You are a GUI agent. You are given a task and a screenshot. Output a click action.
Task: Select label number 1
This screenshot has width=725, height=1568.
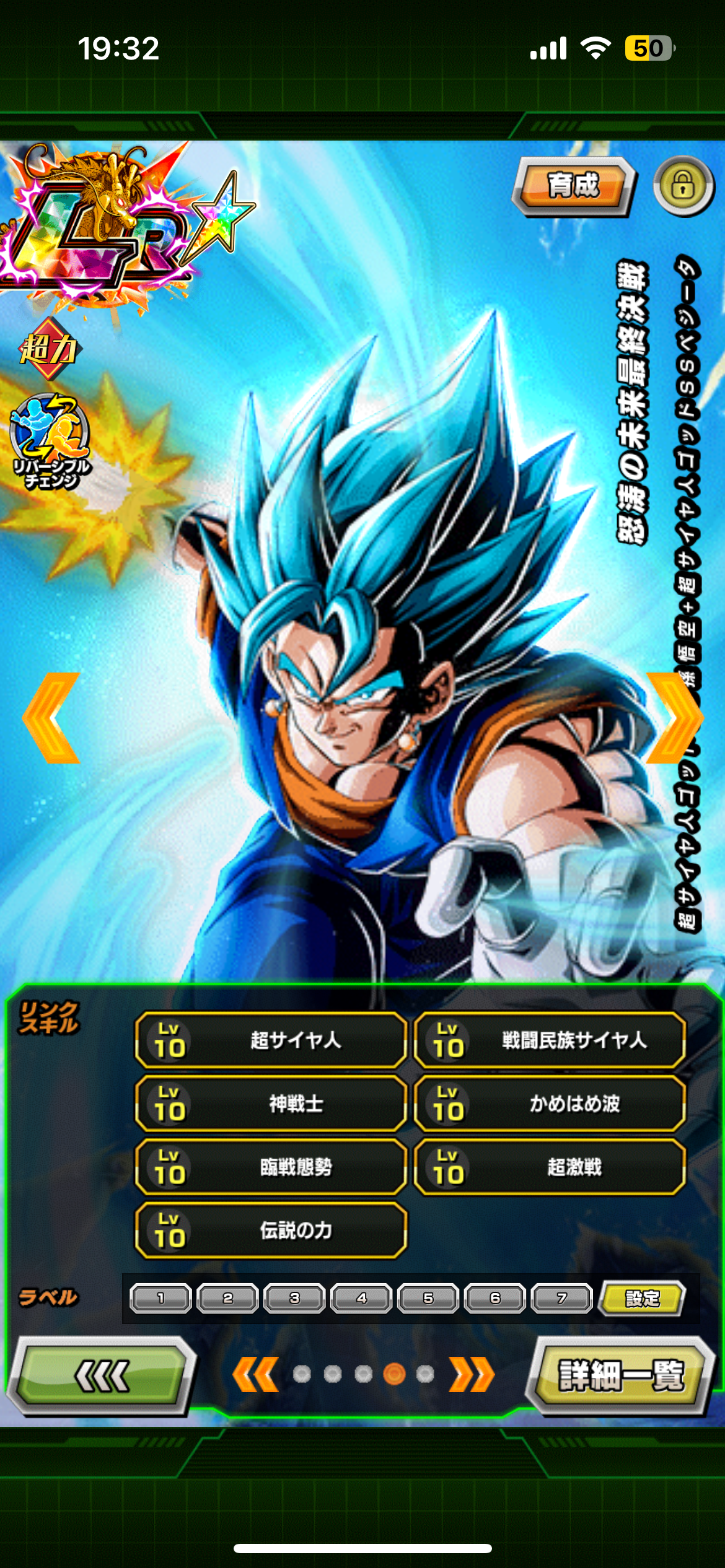click(x=160, y=1298)
